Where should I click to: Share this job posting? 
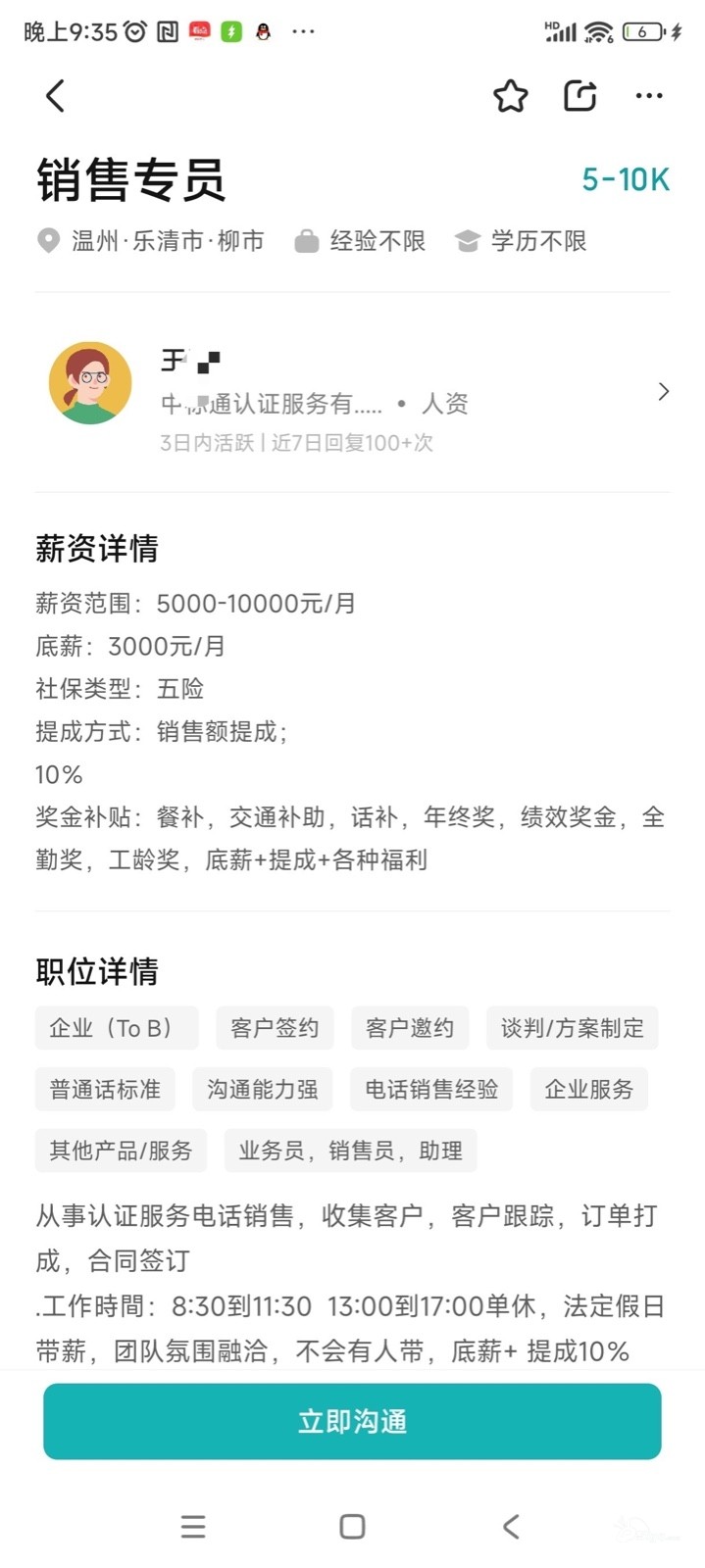pos(579,96)
